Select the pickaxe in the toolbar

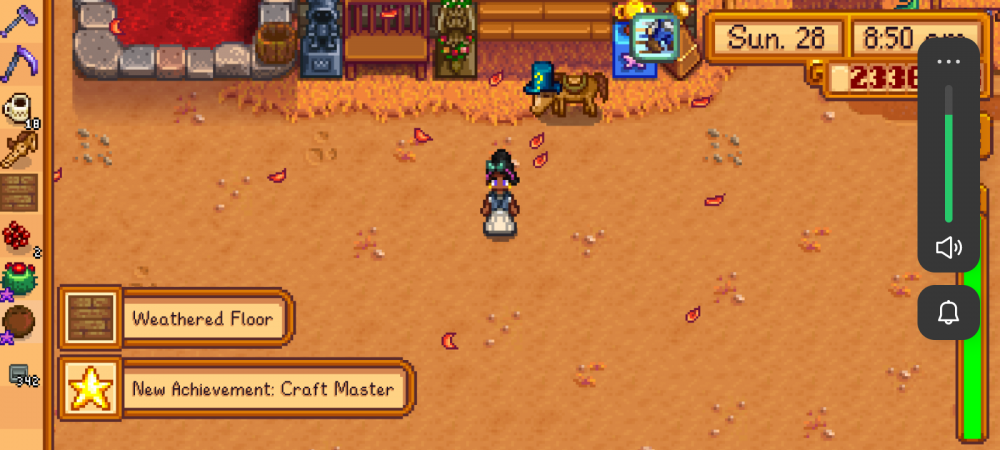(19, 20)
